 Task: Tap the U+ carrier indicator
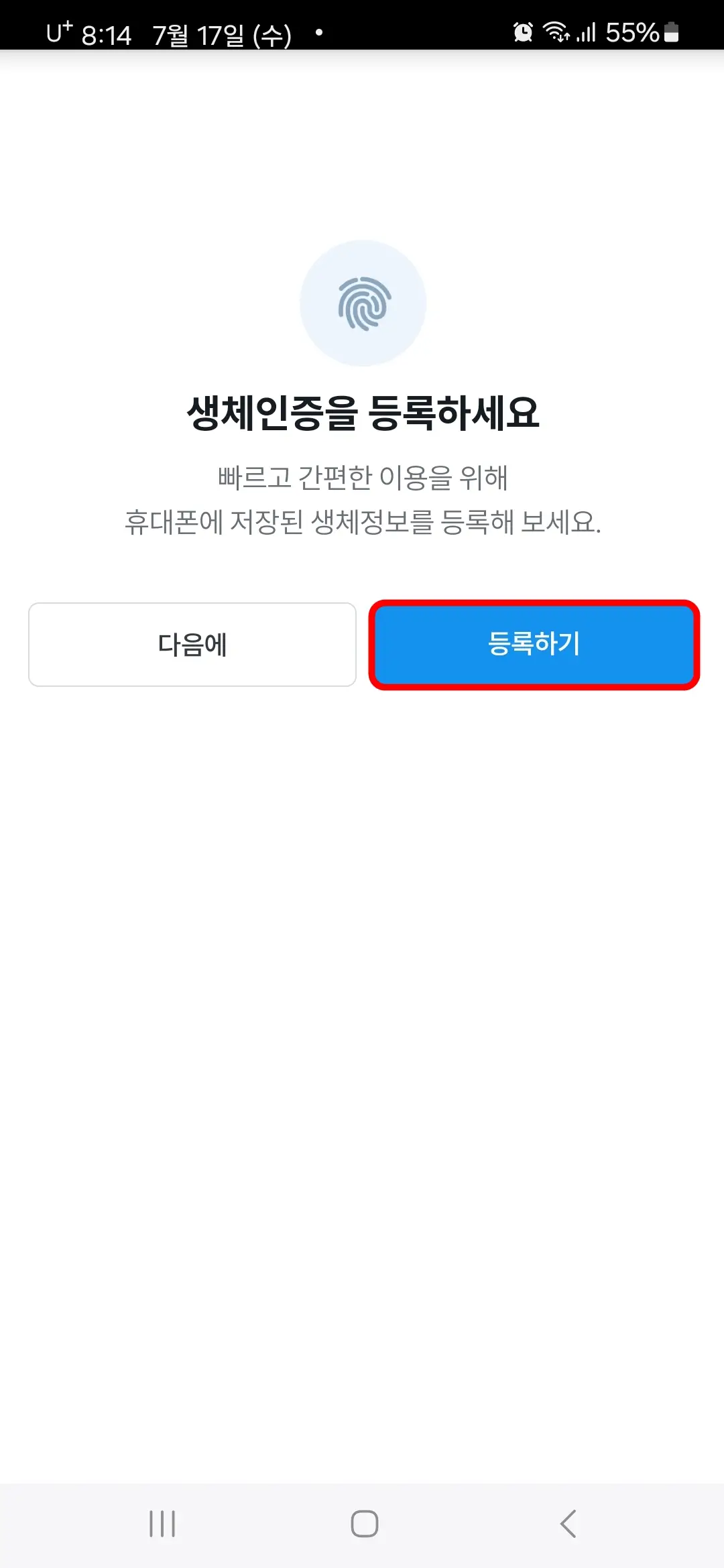[x=57, y=31]
